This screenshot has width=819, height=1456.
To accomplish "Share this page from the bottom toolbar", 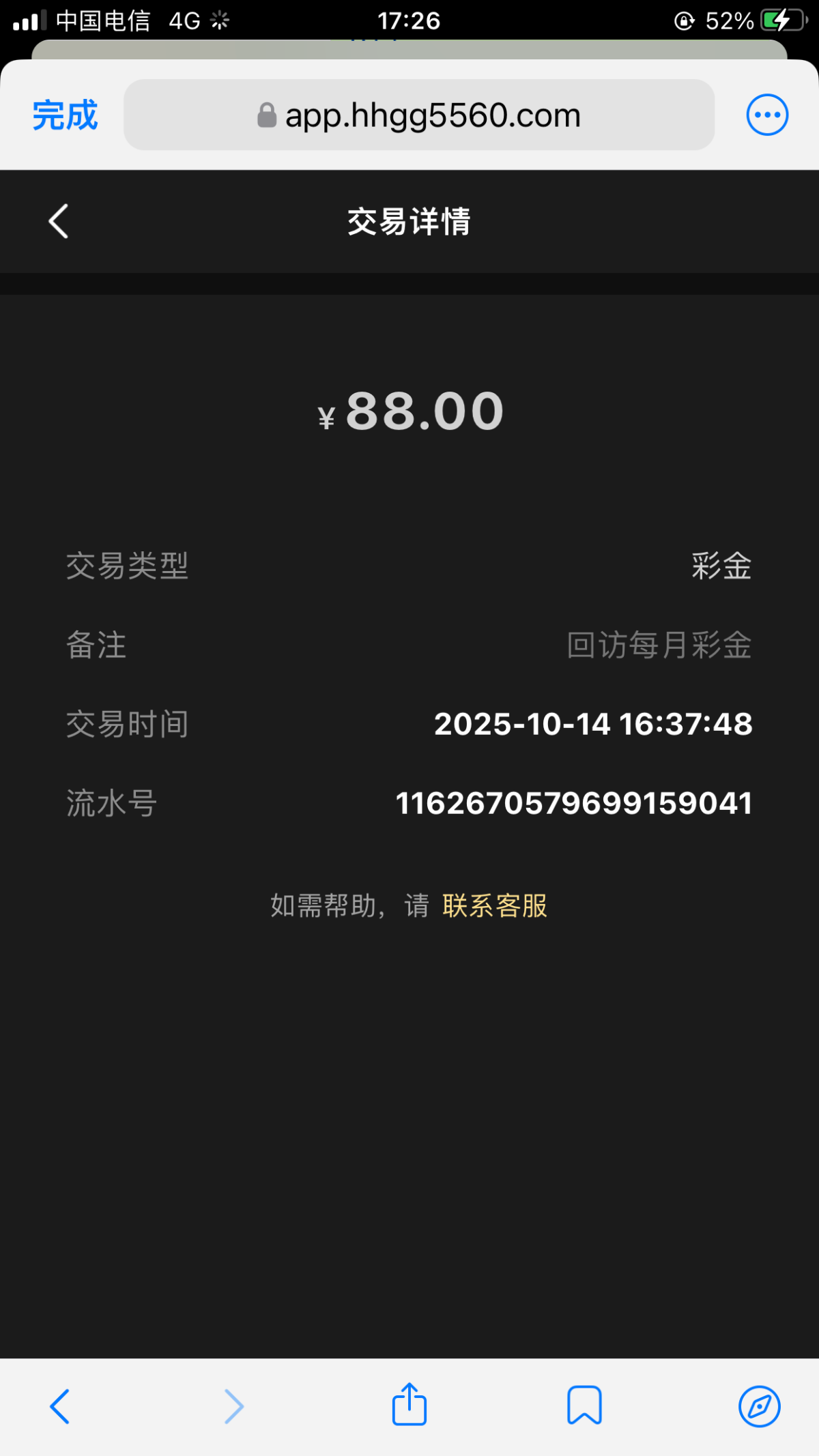I will point(409,1405).
